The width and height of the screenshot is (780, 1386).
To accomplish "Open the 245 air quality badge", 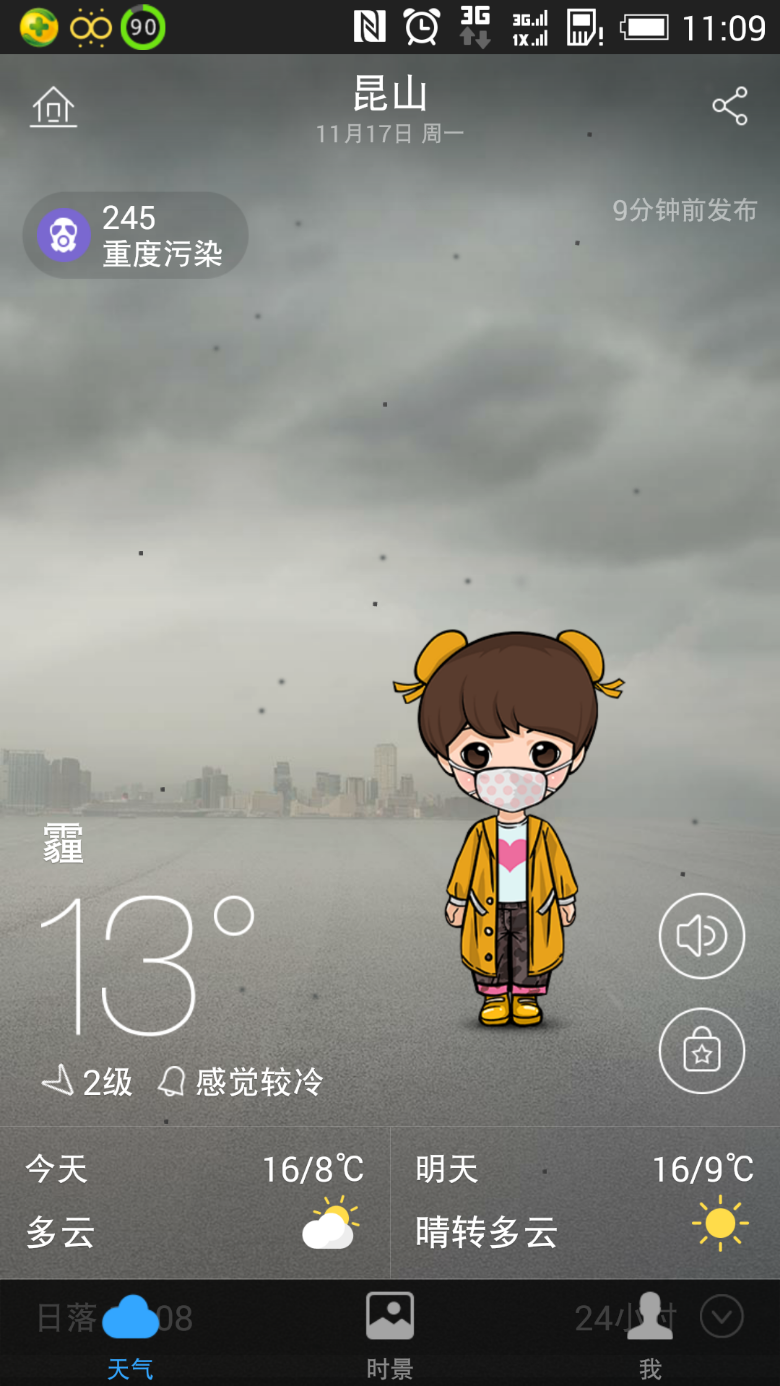I will point(135,235).
